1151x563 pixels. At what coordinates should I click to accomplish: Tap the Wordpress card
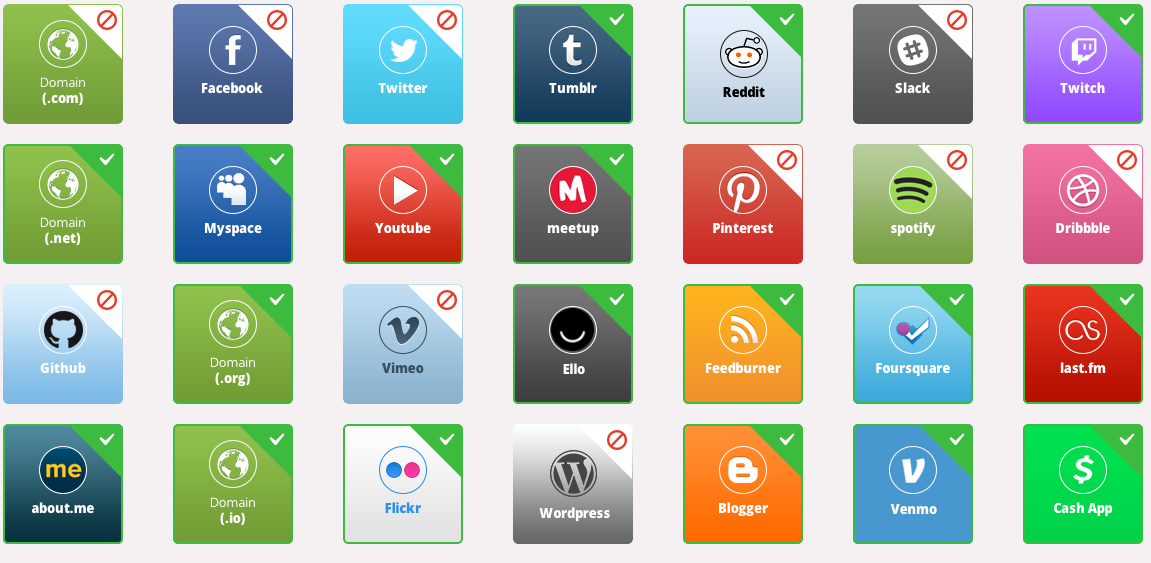click(572, 485)
